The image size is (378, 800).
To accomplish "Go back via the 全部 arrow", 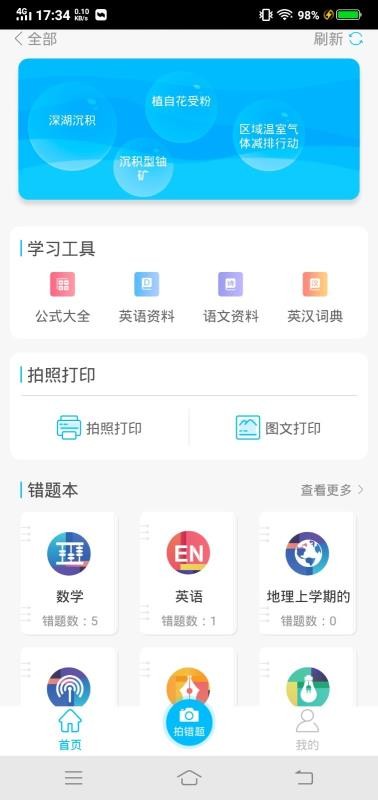I will [36, 39].
